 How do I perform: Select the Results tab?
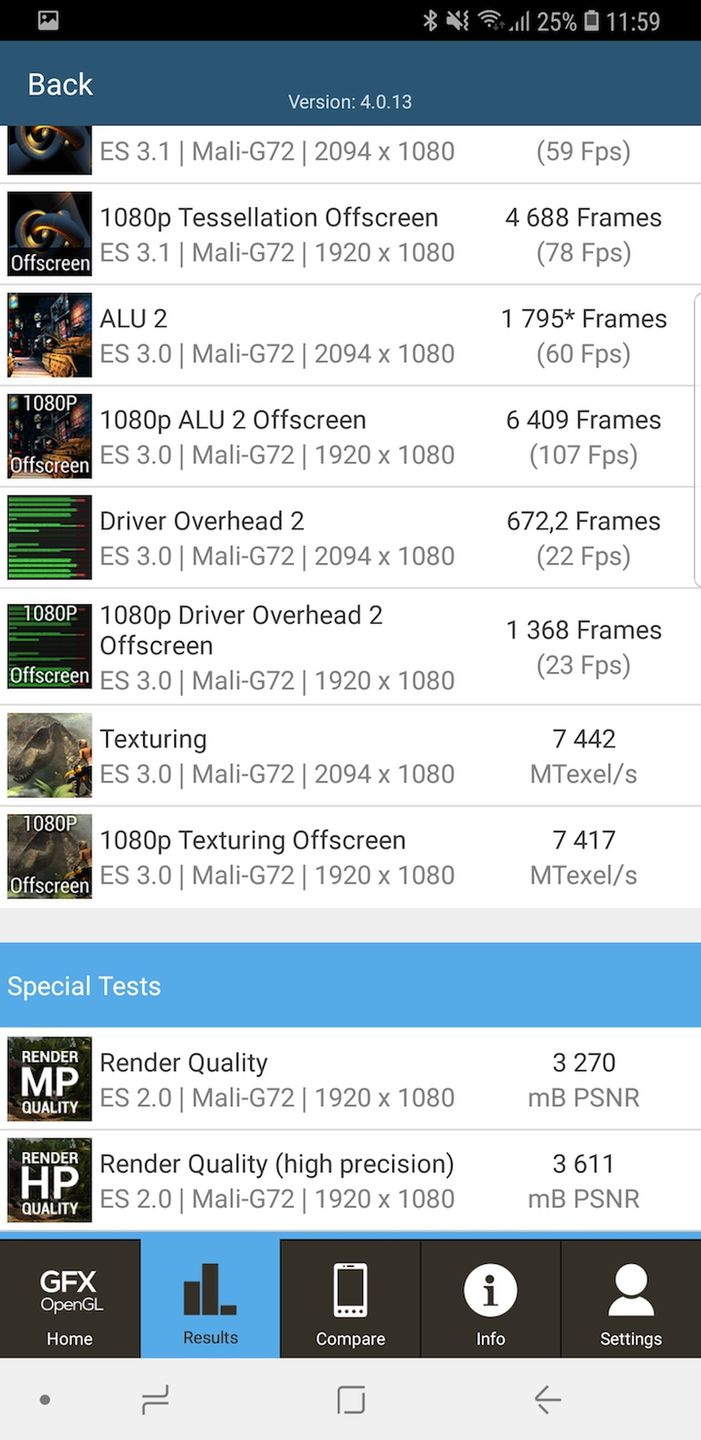[x=210, y=1298]
